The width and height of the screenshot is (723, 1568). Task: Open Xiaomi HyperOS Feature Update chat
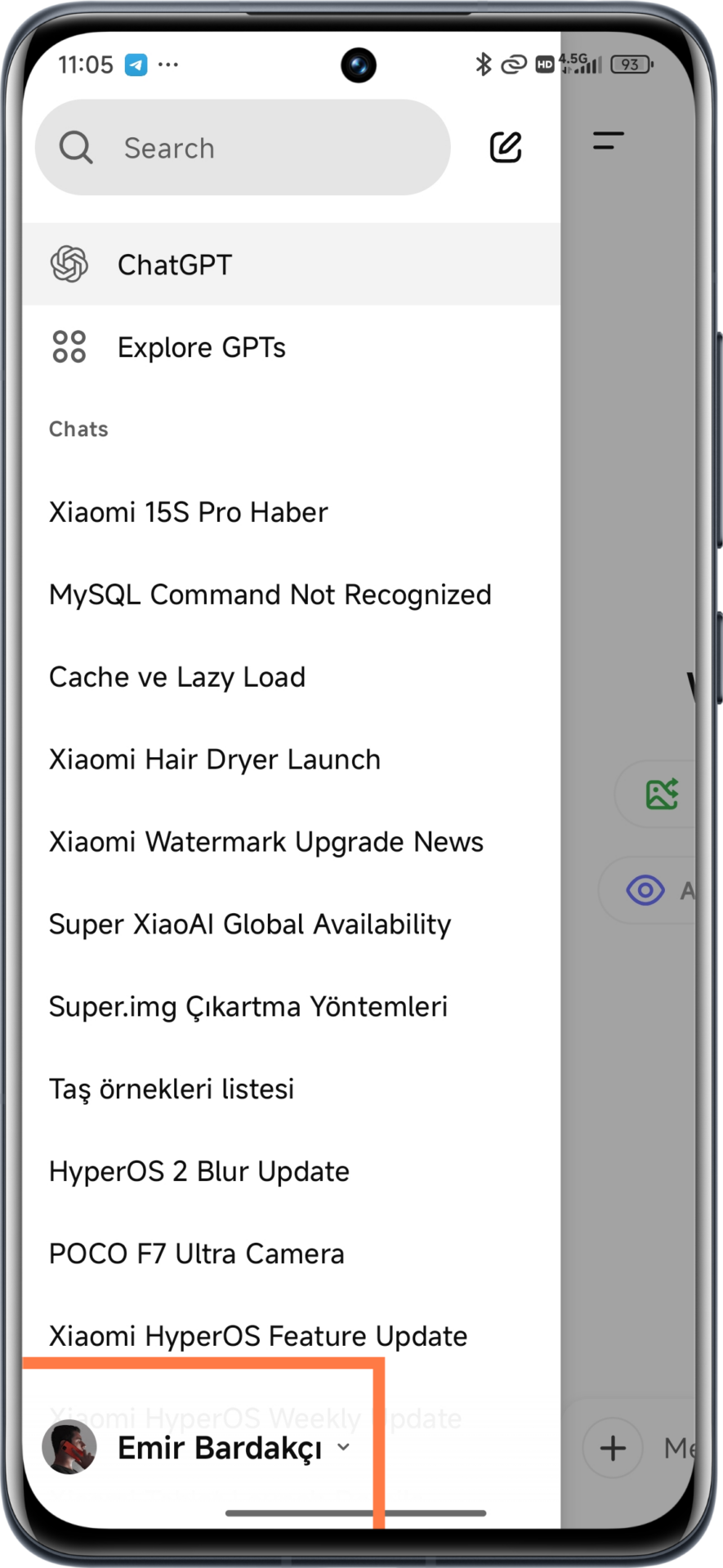tap(258, 1337)
